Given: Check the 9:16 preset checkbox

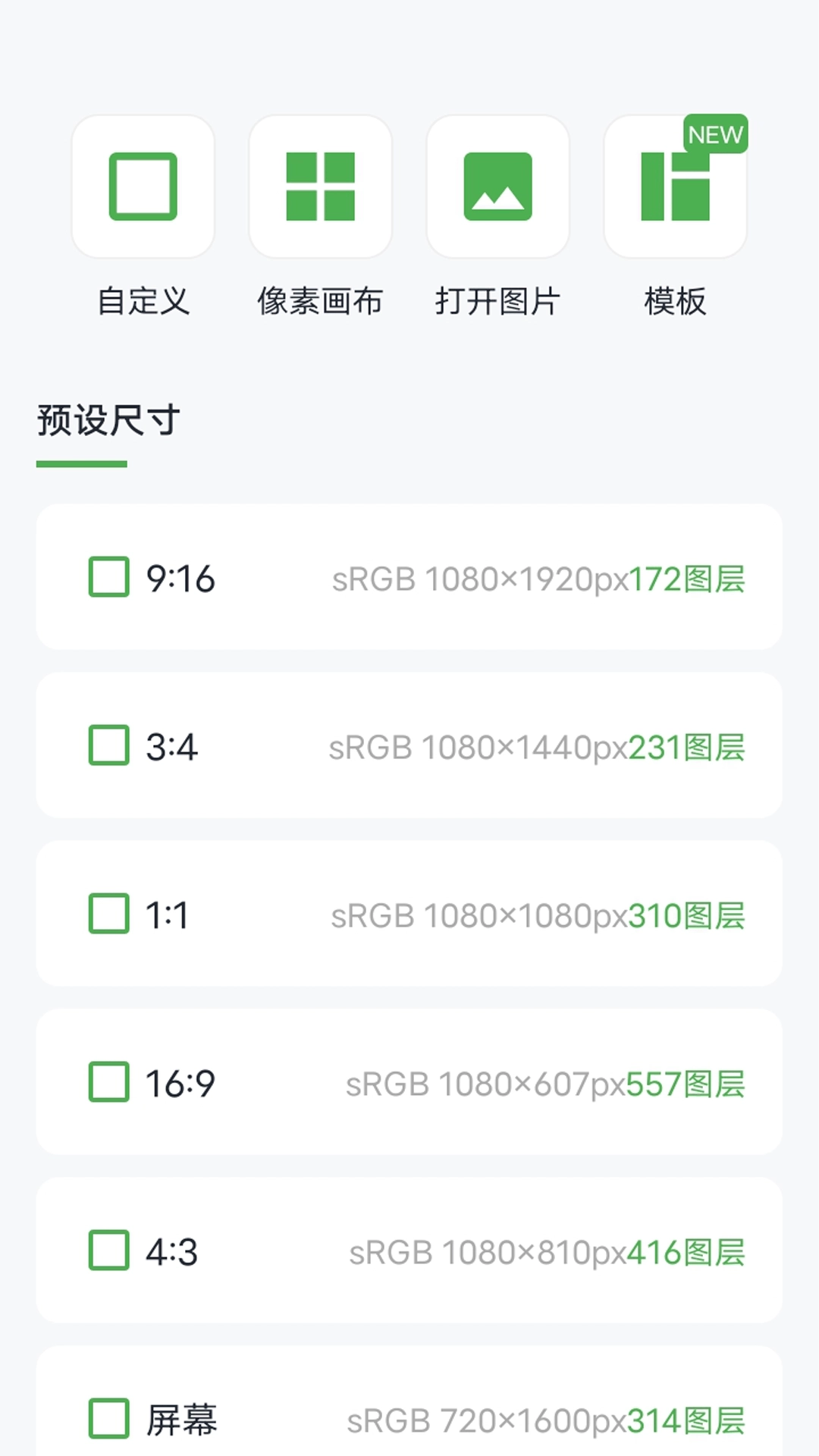Looking at the screenshot, I should click(108, 578).
